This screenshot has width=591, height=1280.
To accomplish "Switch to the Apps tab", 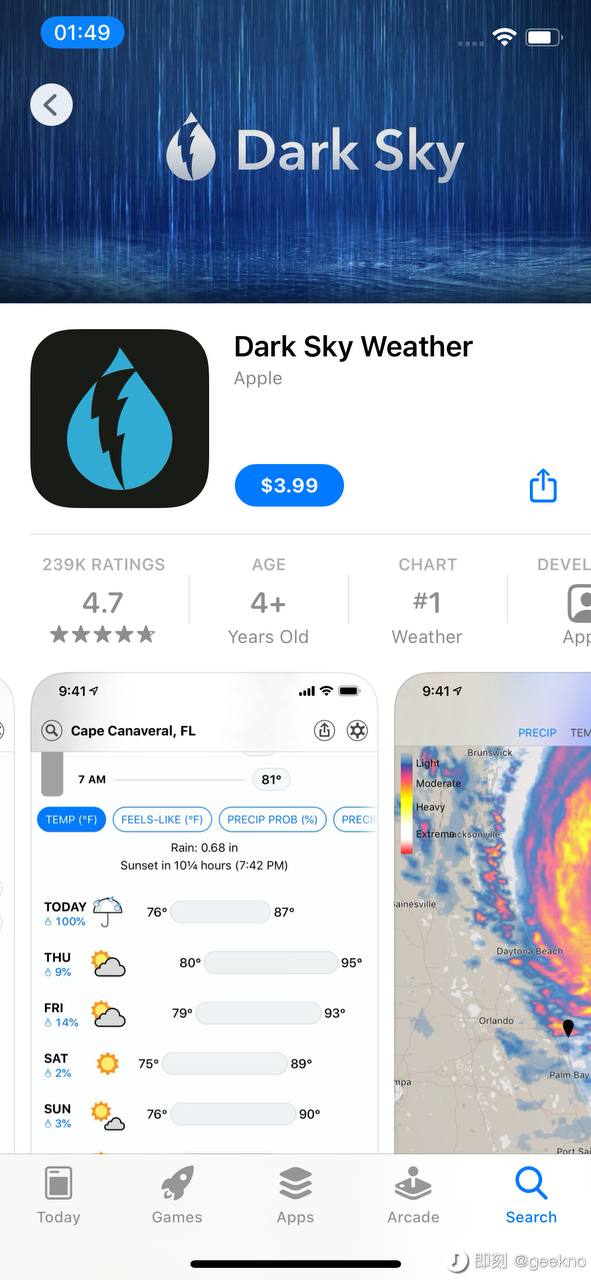I will tap(295, 1195).
